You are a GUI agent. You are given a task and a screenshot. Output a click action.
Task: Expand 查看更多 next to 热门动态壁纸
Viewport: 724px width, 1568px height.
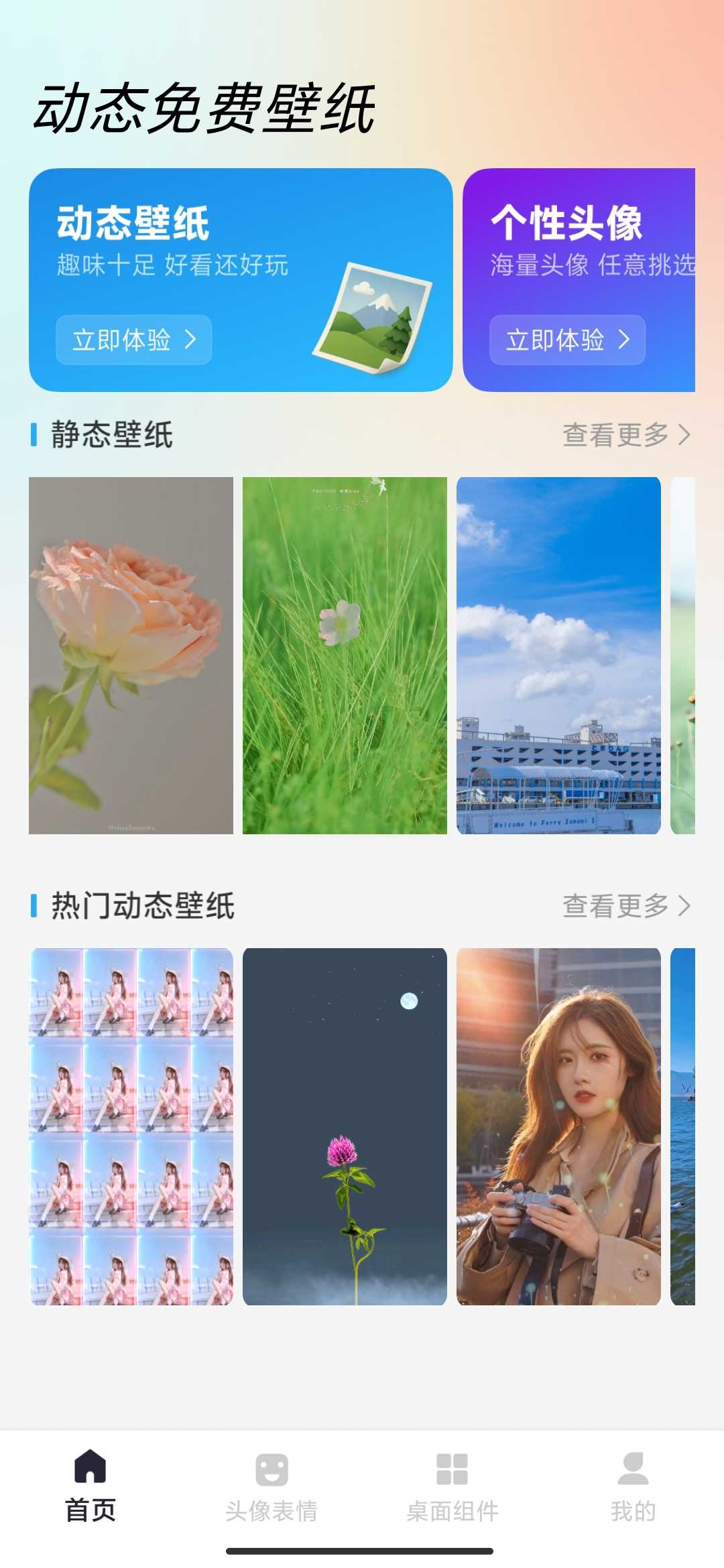coord(617,905)
